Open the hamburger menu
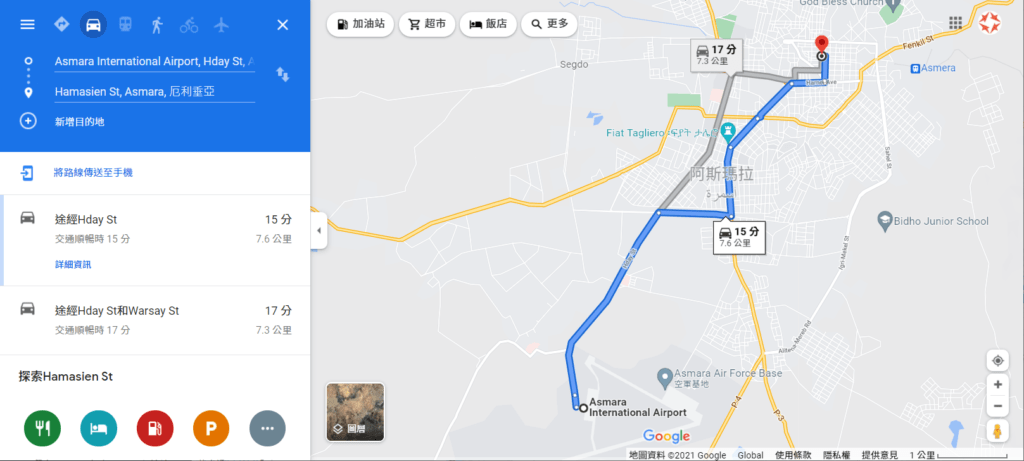Image resolution: width=1024 pixels, height=461 pixels. tap(27, 24)
